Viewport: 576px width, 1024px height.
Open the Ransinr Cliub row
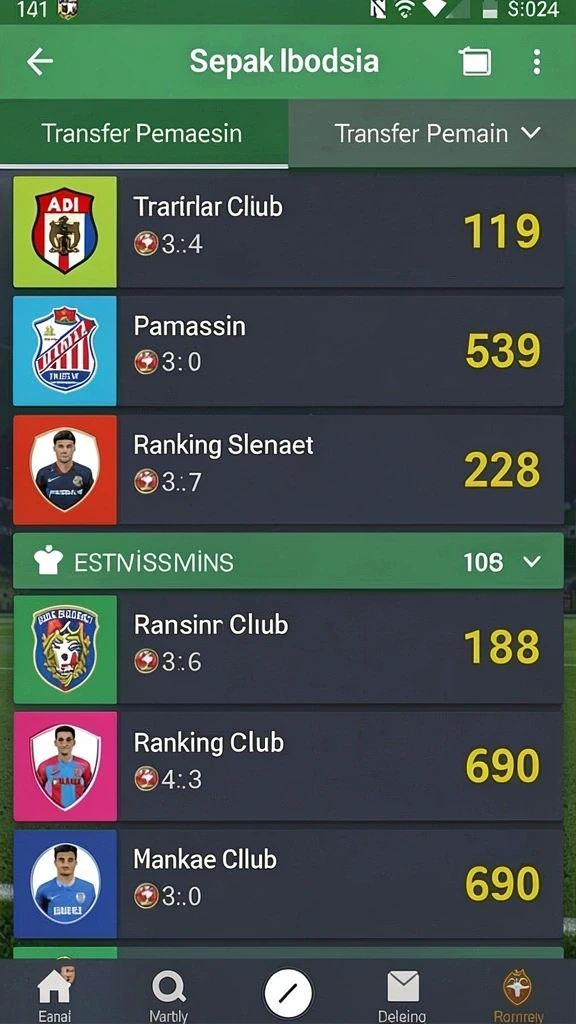tap(288, 648)
